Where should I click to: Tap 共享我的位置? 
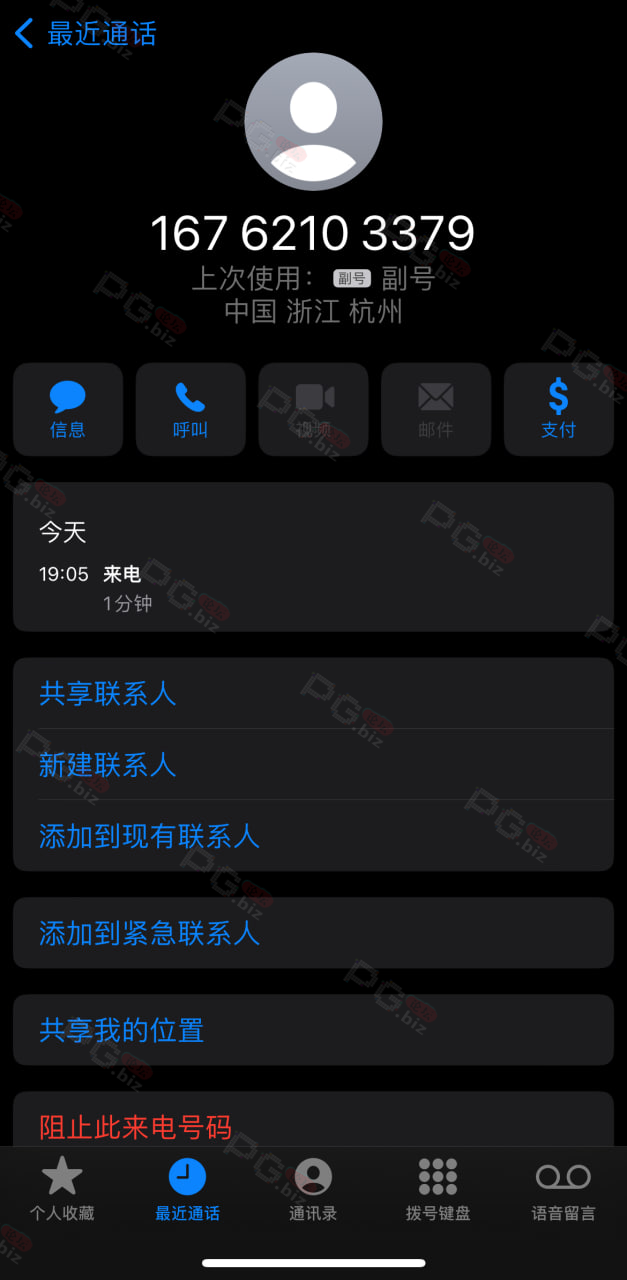pos(313,1030)
